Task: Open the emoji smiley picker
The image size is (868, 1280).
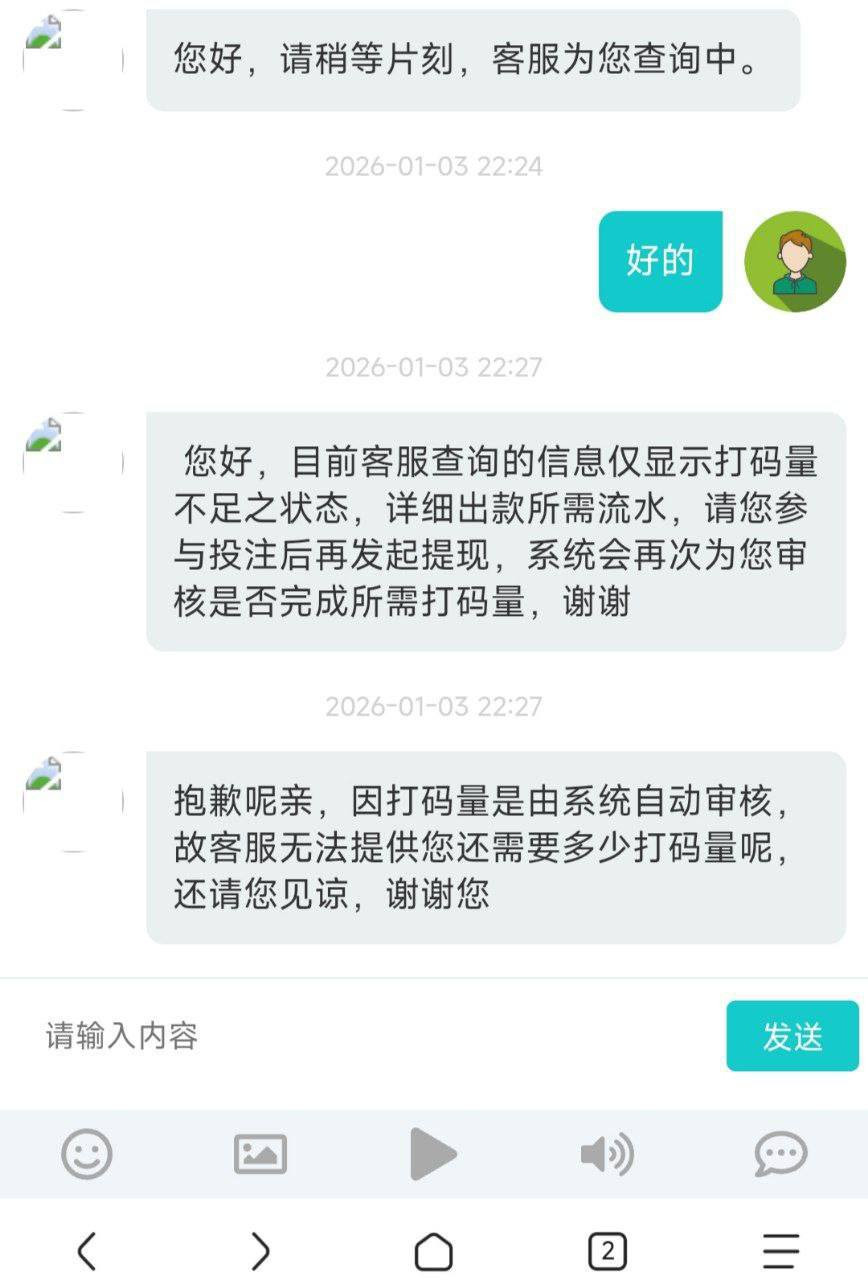Action: [x=87, y=1154]
